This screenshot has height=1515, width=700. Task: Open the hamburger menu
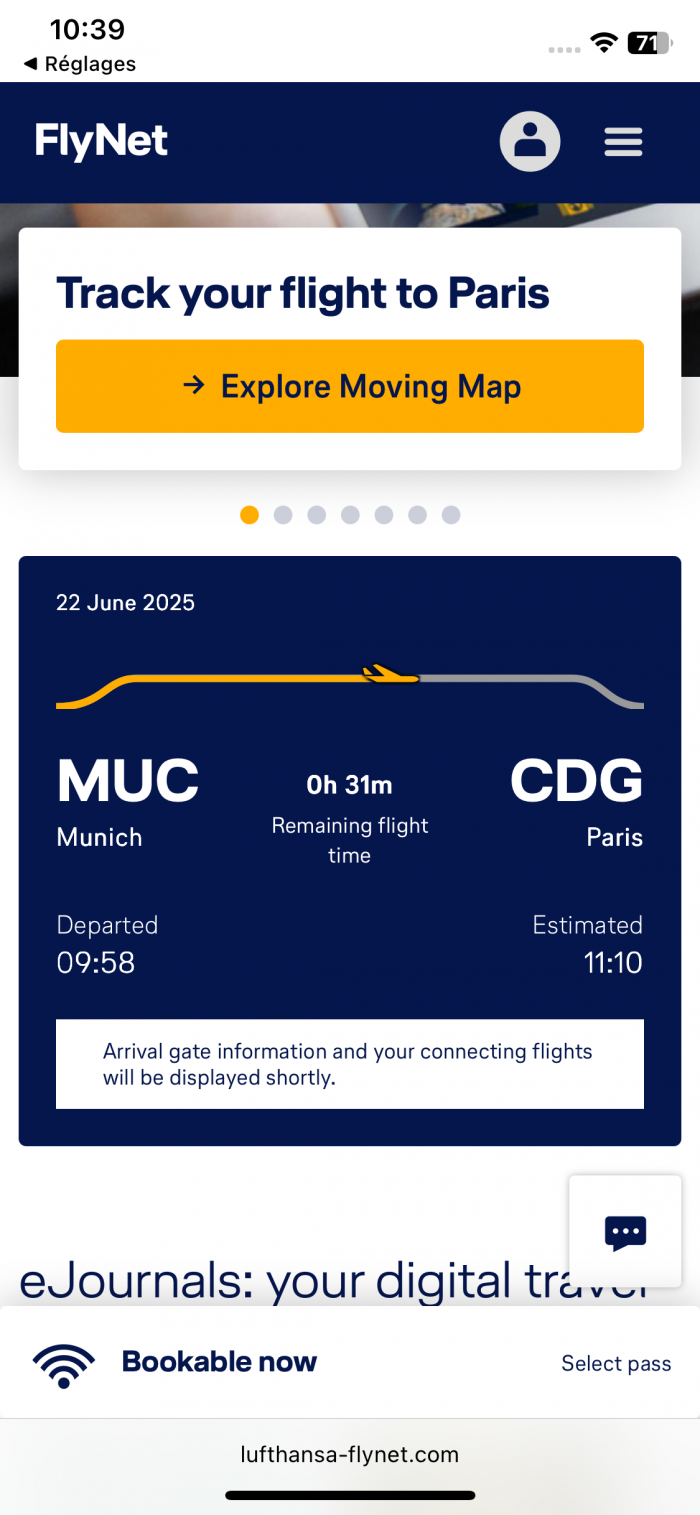(x=623, y=142)
